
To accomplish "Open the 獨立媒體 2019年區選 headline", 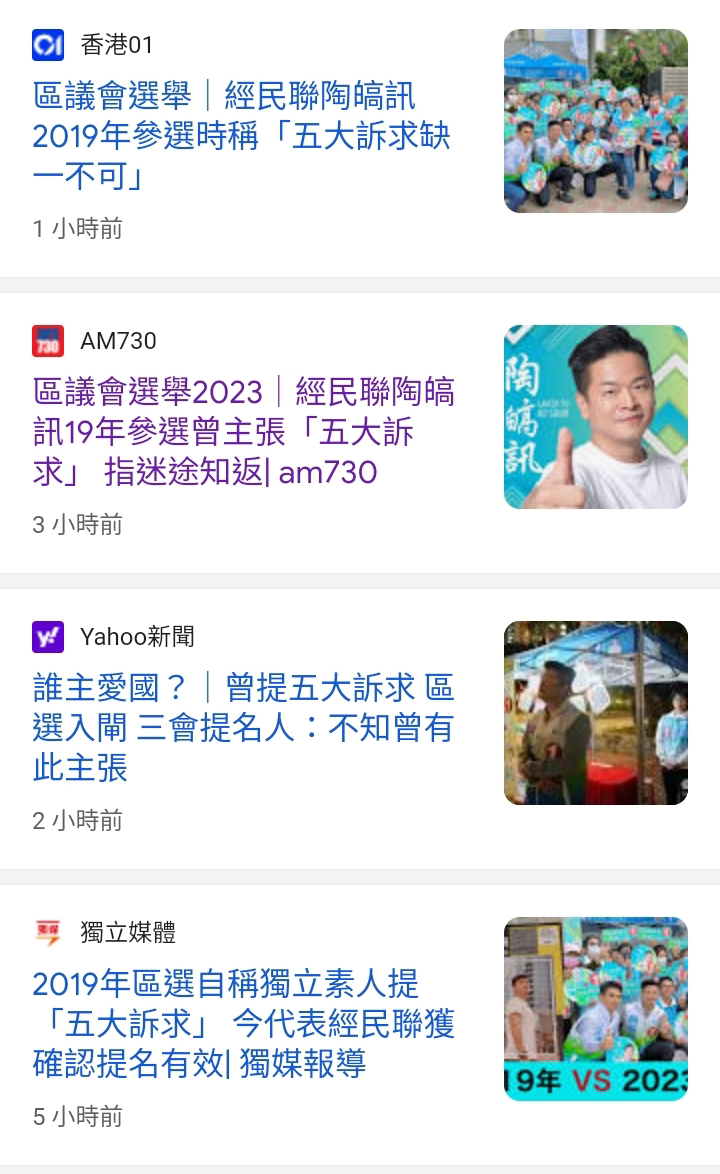I will coord(240,1021).
